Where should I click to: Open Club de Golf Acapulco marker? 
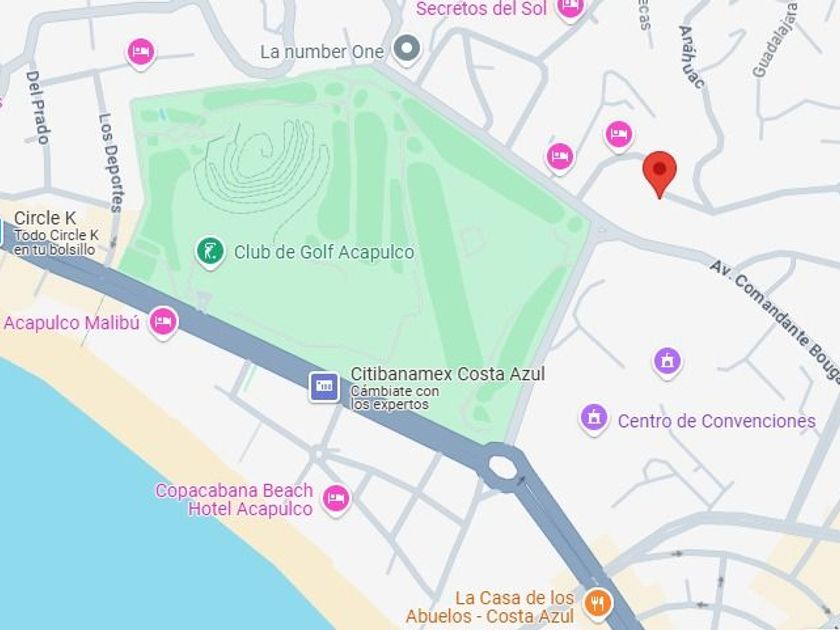click(209, 252)
